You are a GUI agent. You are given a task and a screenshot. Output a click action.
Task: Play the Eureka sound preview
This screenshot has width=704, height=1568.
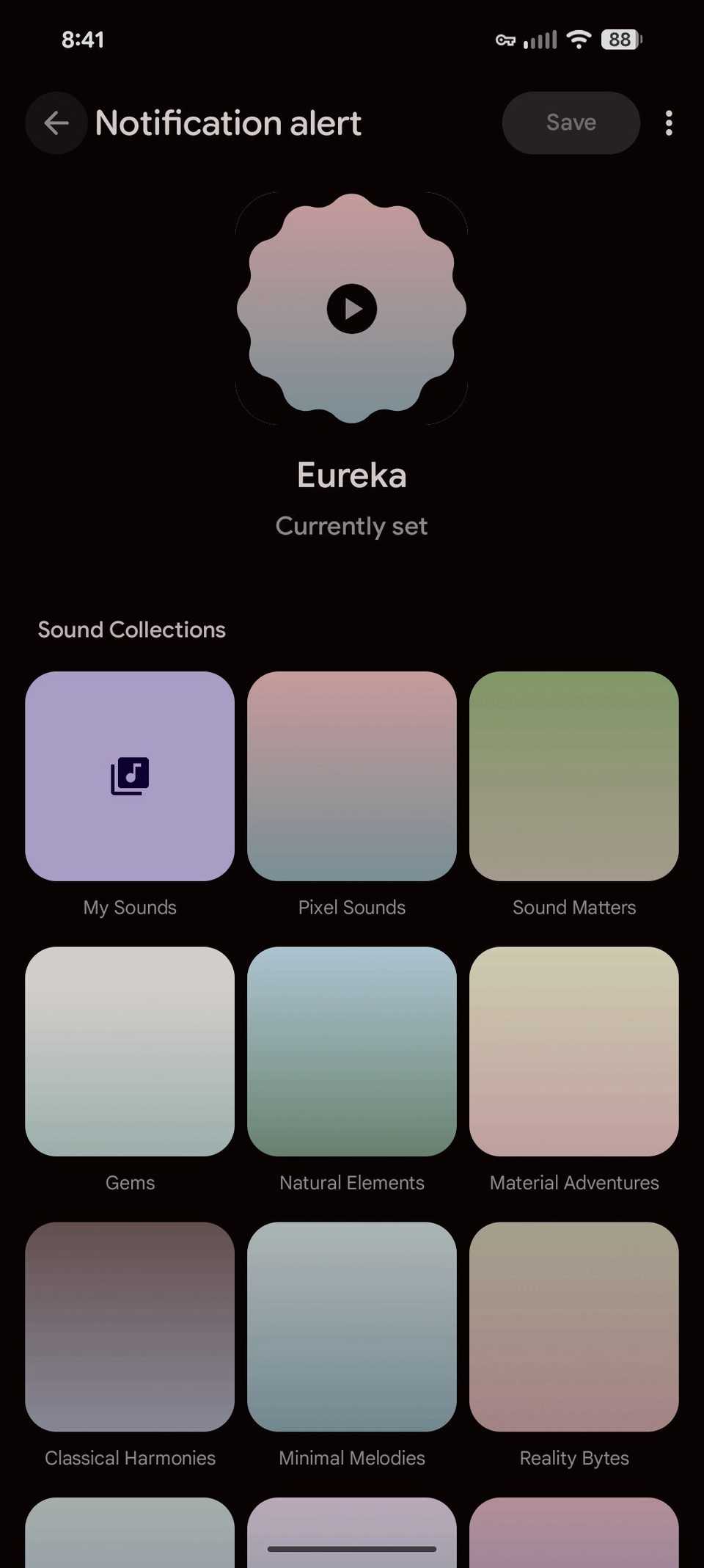[x=352, y=309]
